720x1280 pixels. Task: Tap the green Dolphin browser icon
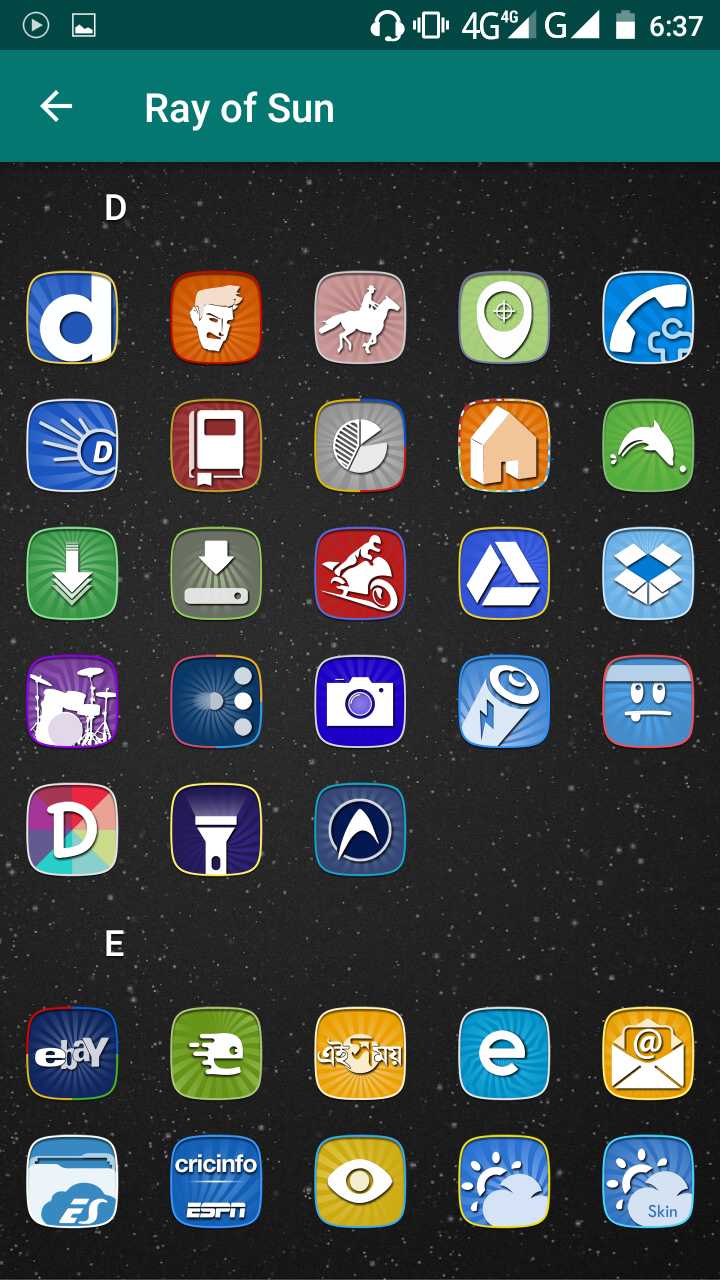click(648, 445)
